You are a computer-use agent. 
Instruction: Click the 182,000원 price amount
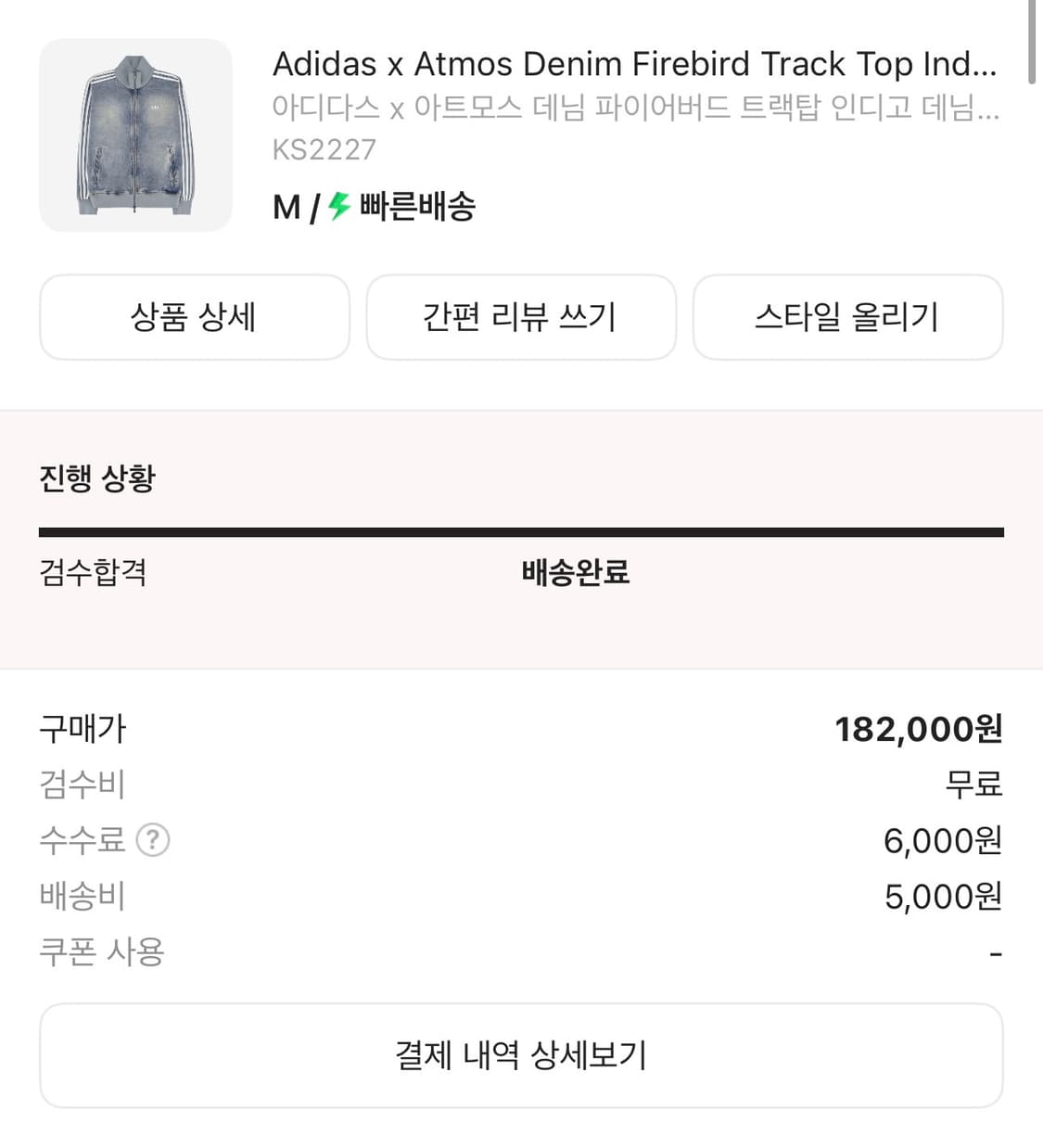[x=919, y=729]
